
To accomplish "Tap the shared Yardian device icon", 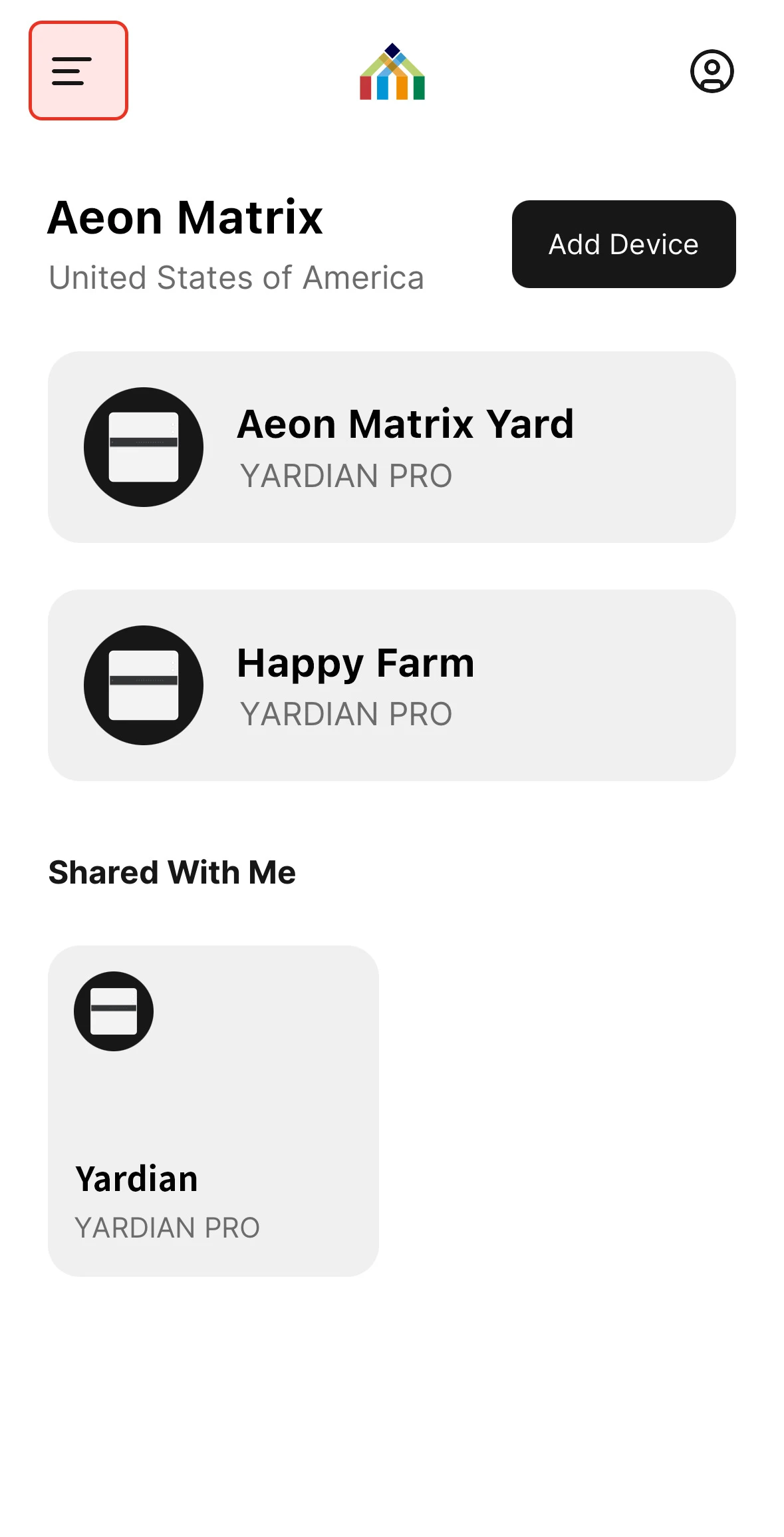I will (115, 1010).
